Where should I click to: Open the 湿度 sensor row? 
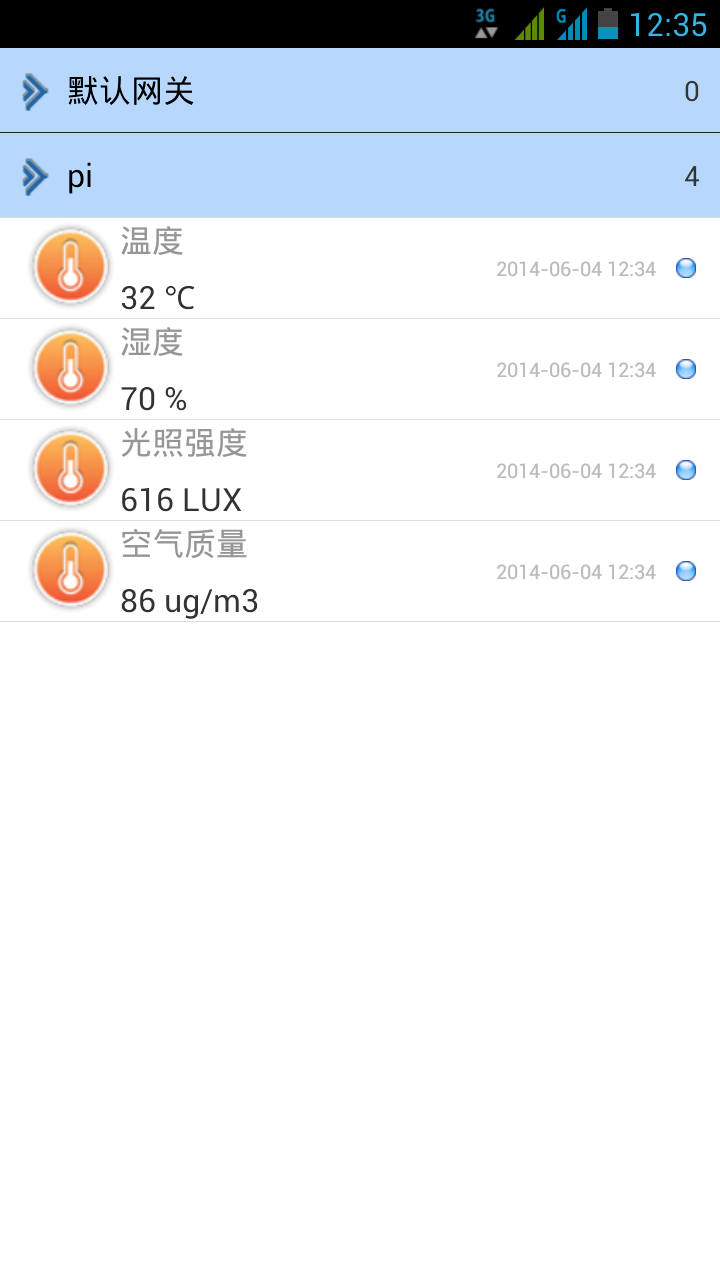(x=360, y=369)
